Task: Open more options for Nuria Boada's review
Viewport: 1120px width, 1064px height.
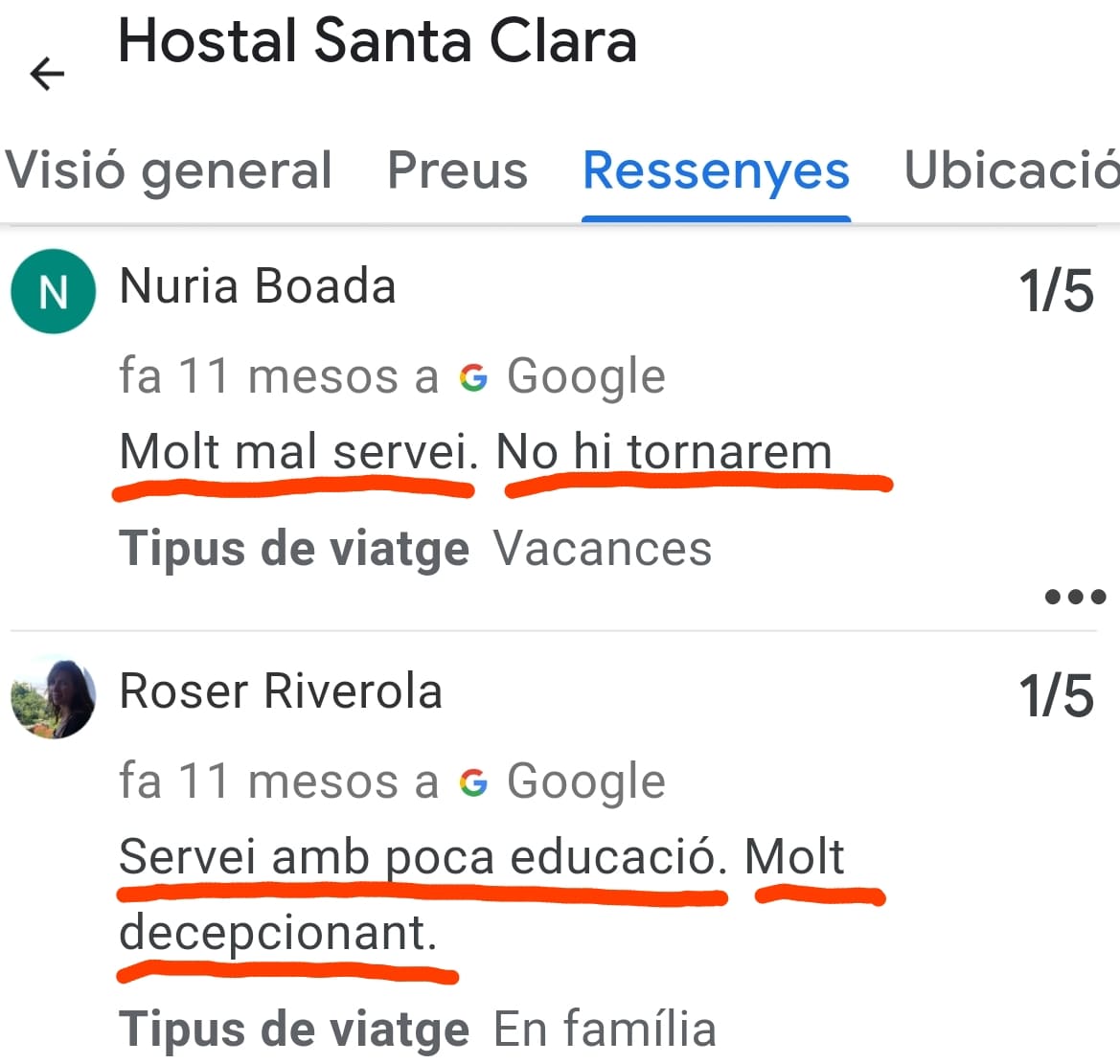Action: click(1074, 598)
